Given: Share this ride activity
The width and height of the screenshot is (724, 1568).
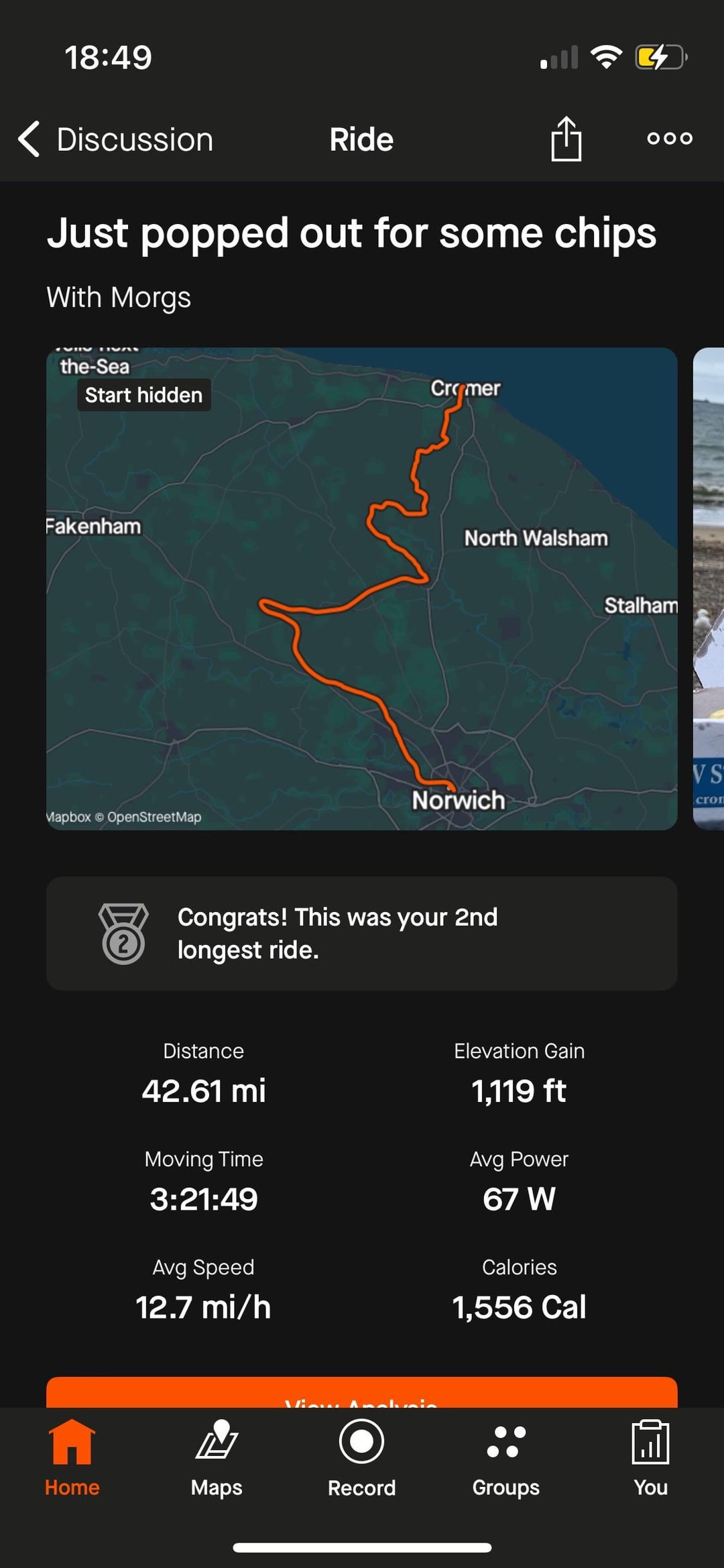Looking at the screenshot, I should pyautogui.click(x=566, y=139).
